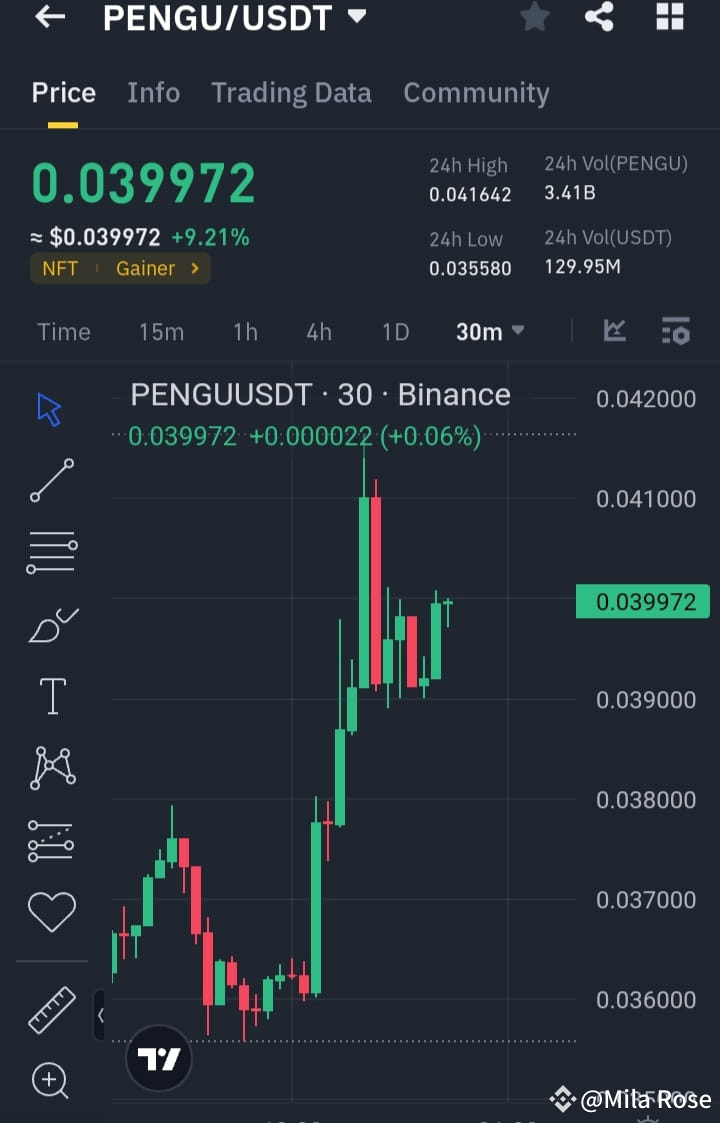Select the heart emoji drawing tool
Screen dimensions: 720x1123
coord(52,911)
